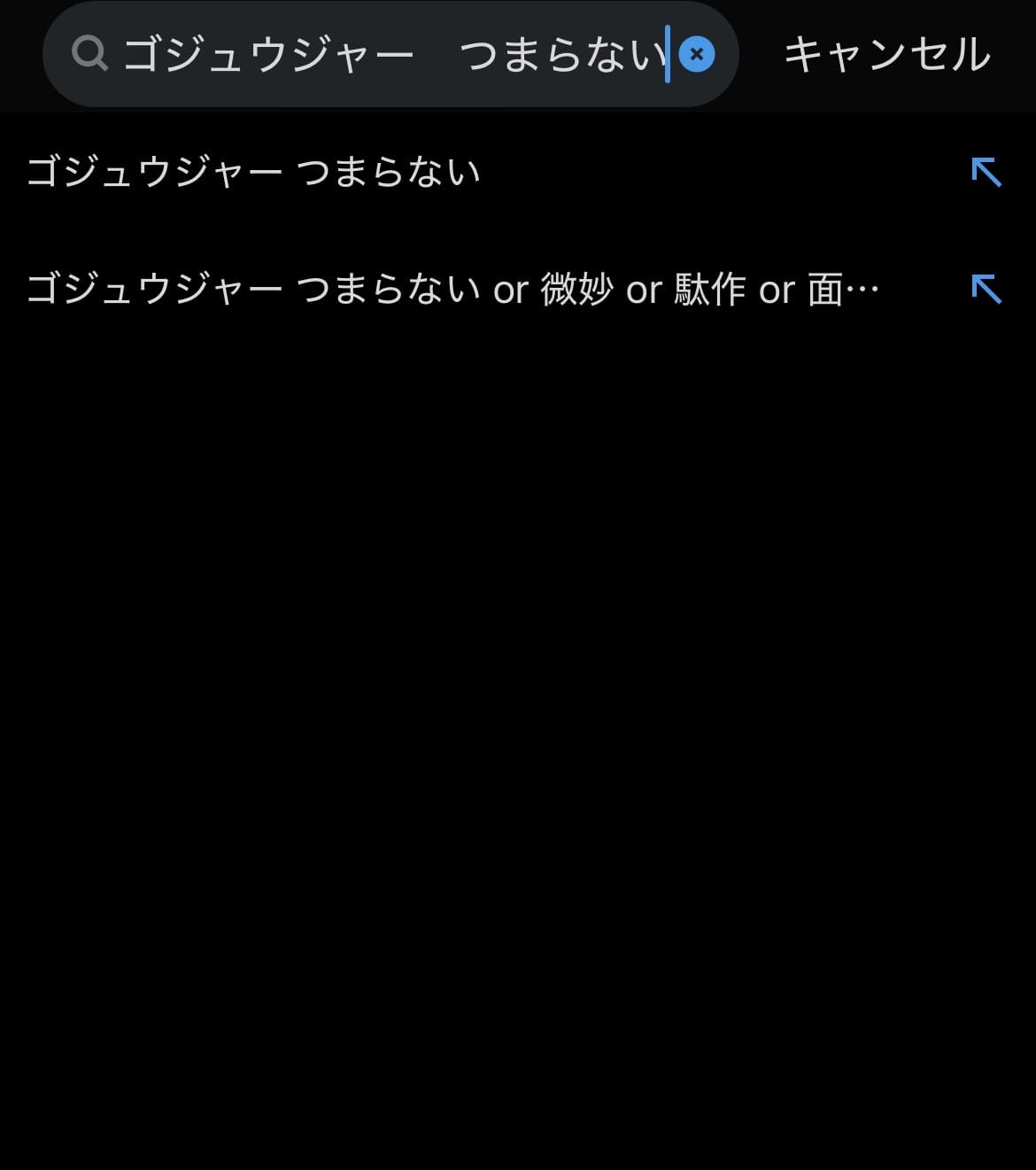Open the suggestion with or 微妙 or 駄作
This screenshot has width=1036, height=1170.
452,290
